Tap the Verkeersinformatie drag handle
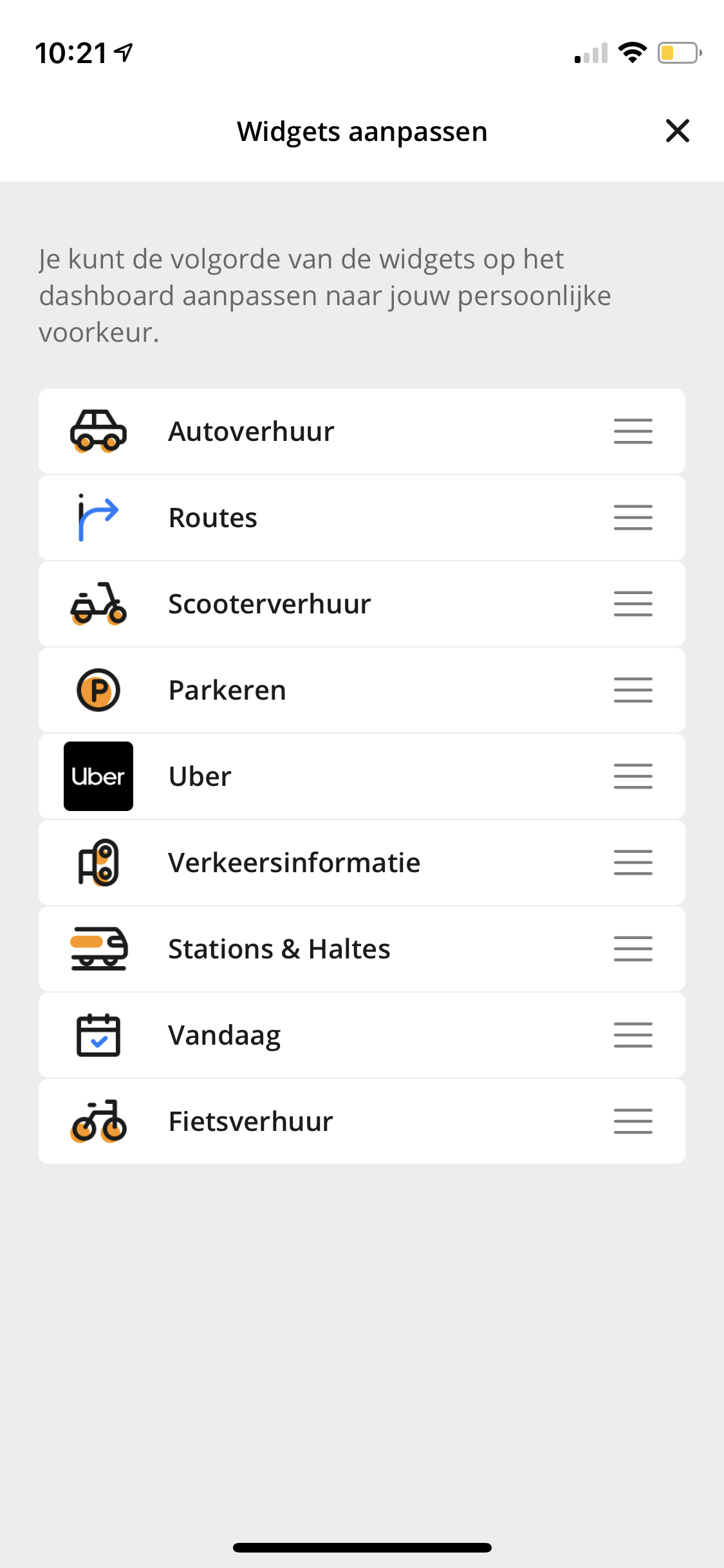This screenshot has height=1568, width=724. (633, 863)
